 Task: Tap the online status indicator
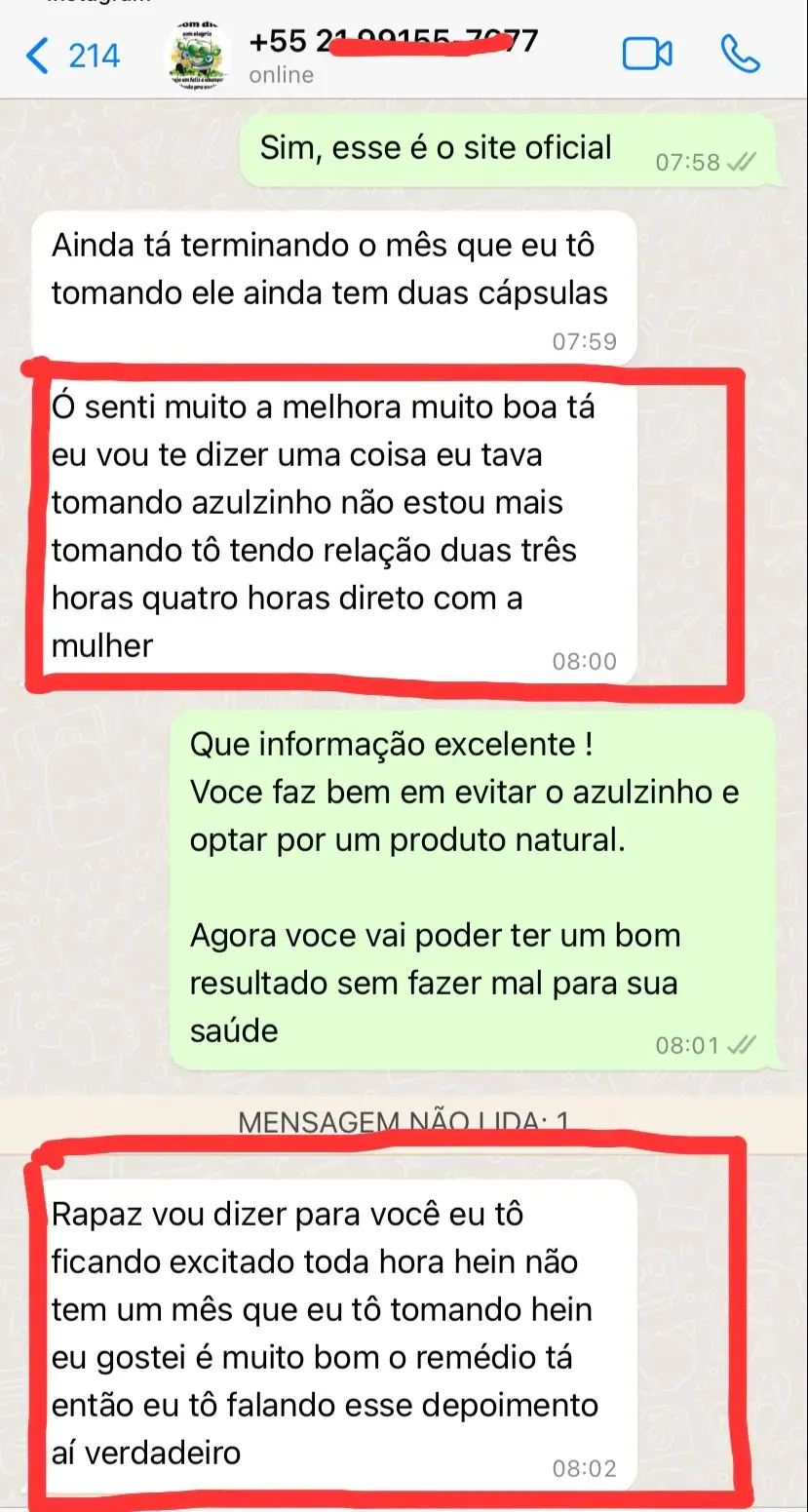click(281, 73)
